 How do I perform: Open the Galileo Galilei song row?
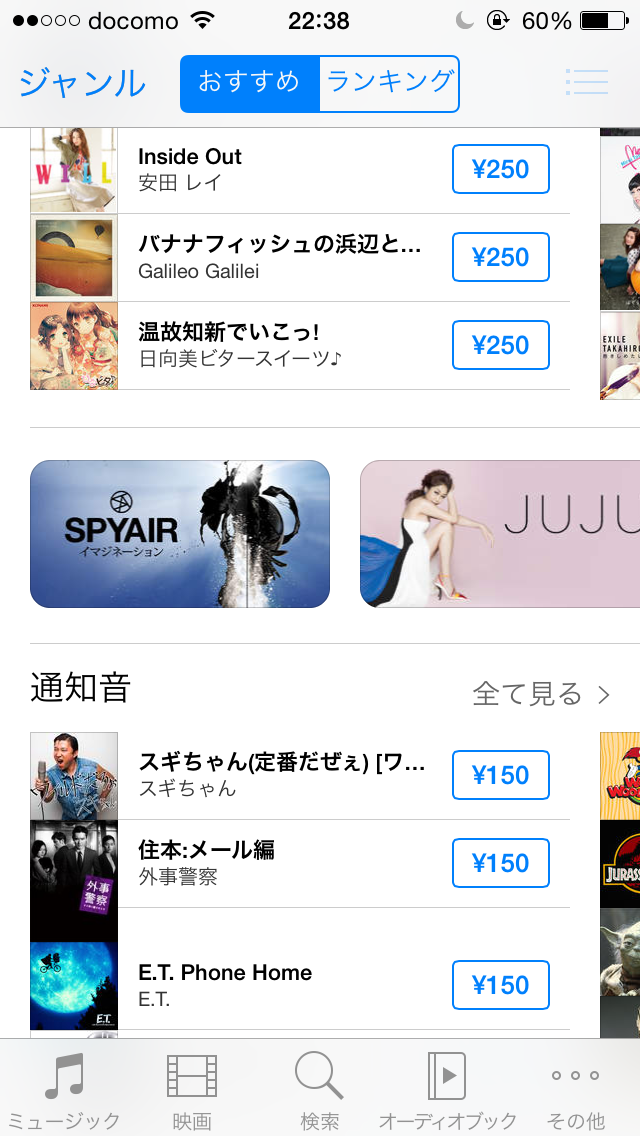coord(280,257)
